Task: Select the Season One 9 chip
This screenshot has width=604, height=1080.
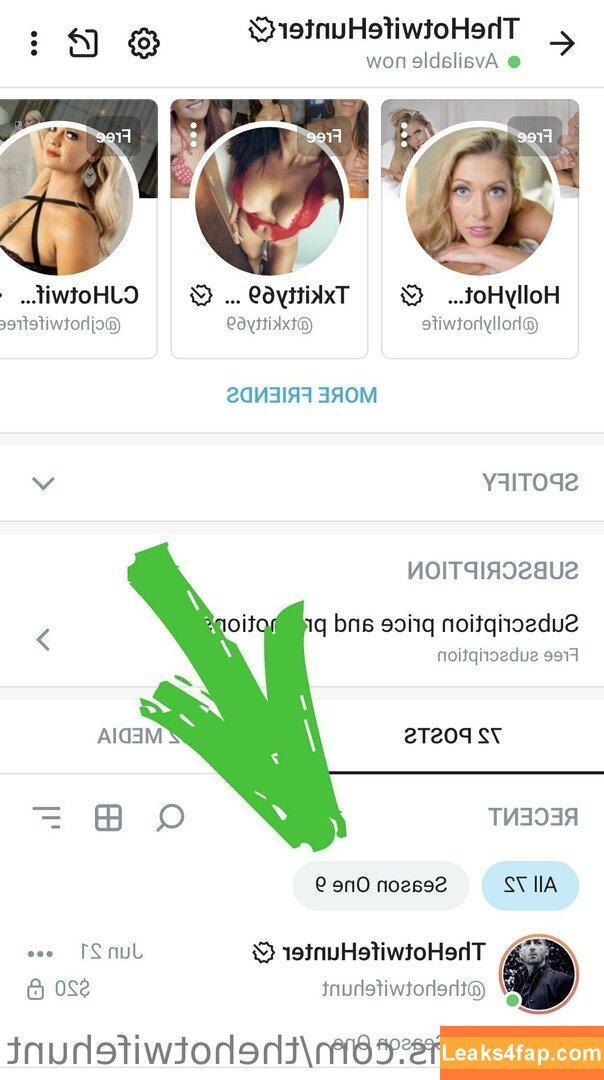Action: [381, 885]
